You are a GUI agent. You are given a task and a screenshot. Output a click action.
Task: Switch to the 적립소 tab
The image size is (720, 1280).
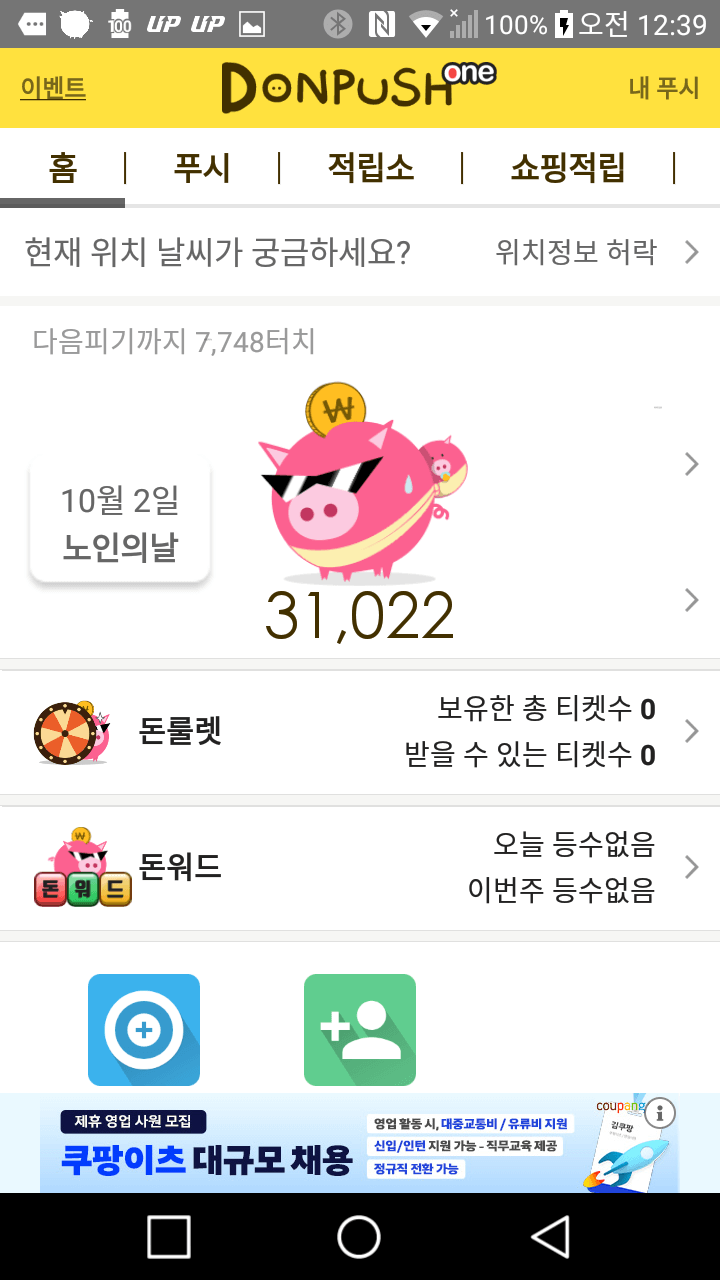coord(370,168)
